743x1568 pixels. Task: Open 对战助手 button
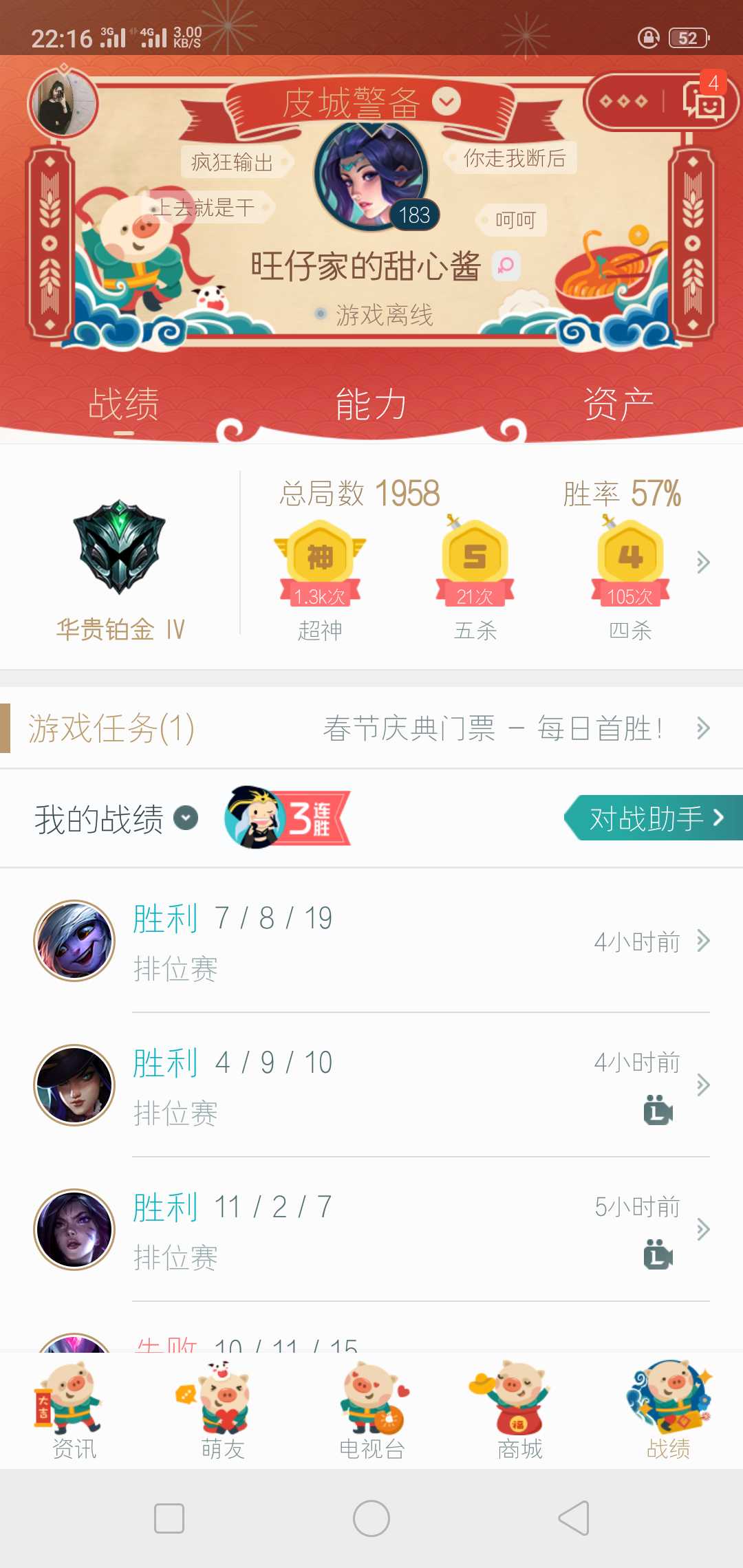point(654,818)
